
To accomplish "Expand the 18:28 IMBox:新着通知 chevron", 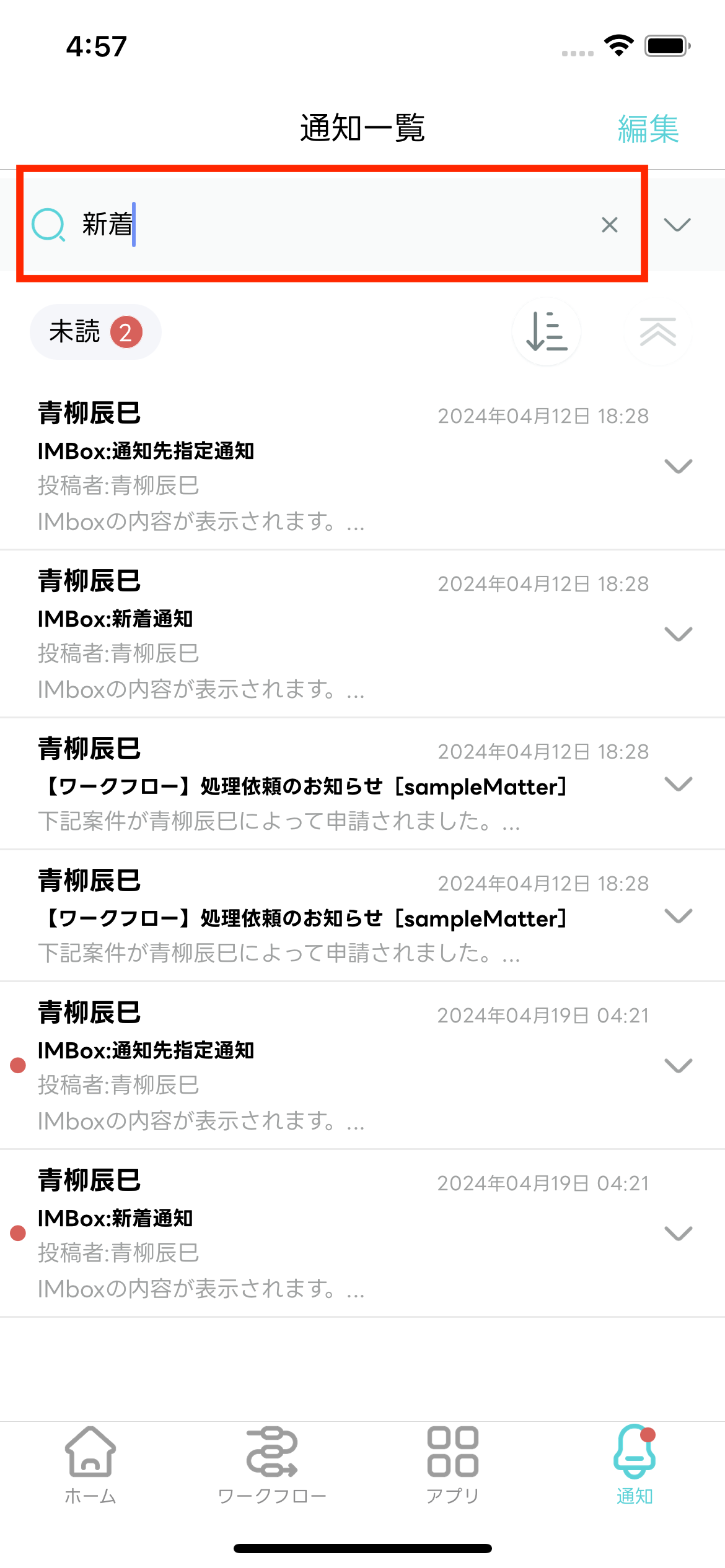I will [x=678, y=634].
